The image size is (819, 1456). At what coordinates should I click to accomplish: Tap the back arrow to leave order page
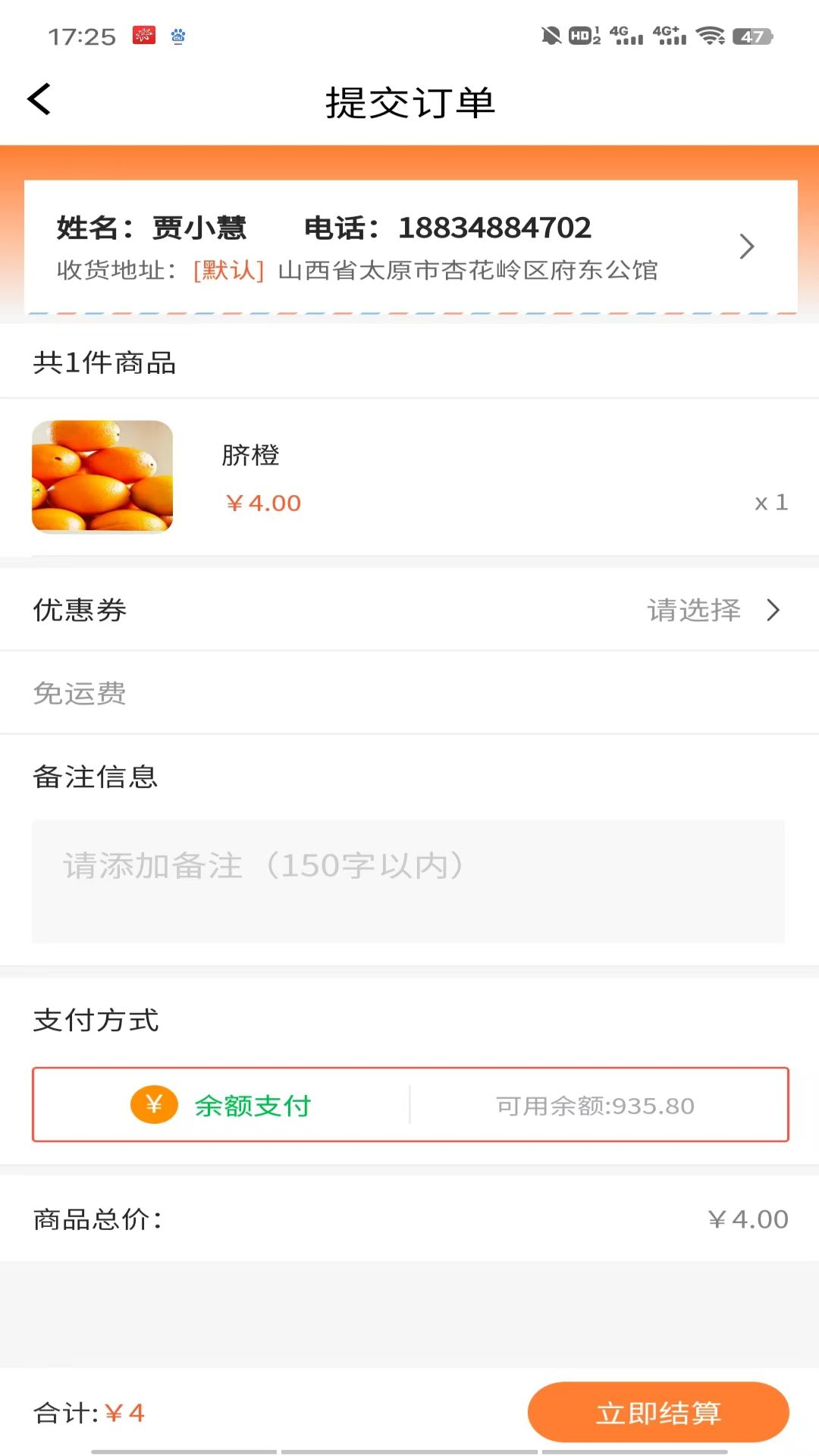coord(38,100)
